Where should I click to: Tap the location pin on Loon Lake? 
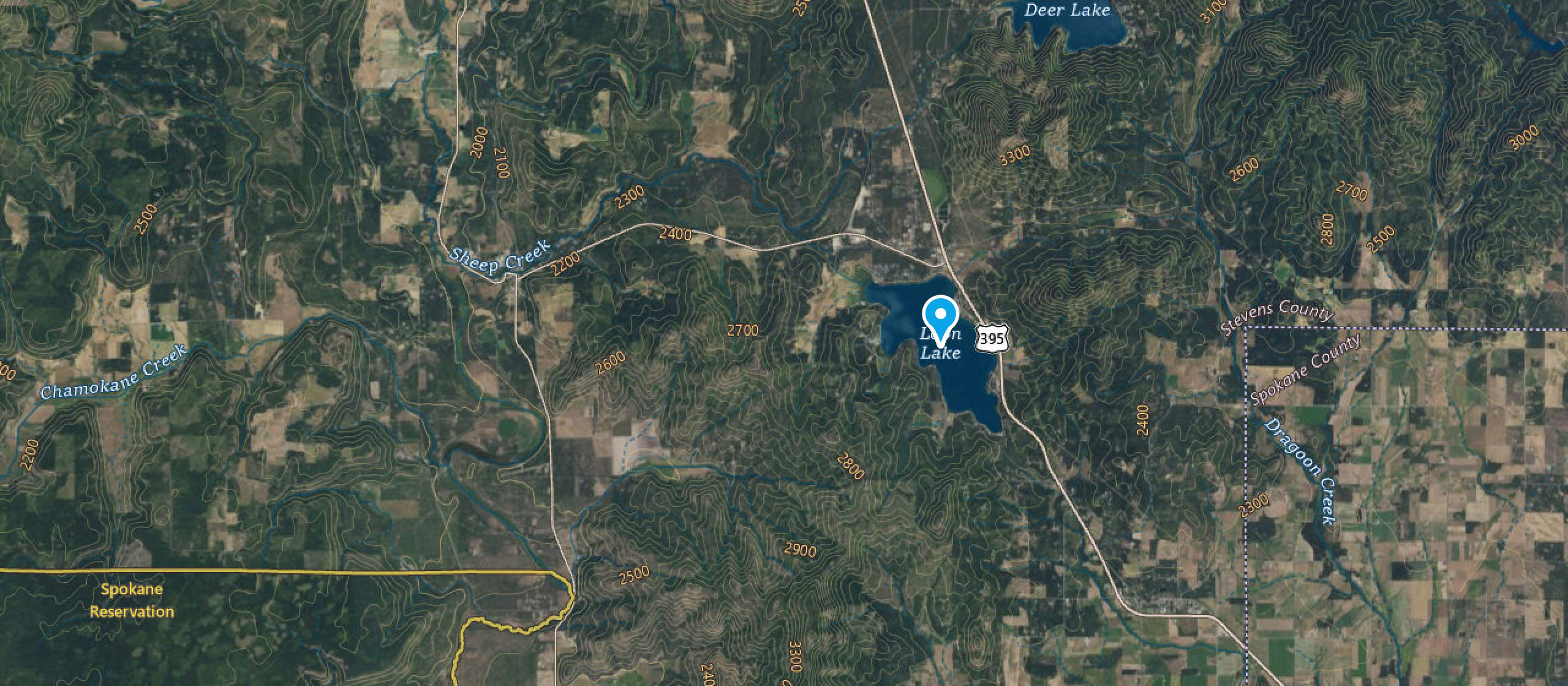coord(940,317)
